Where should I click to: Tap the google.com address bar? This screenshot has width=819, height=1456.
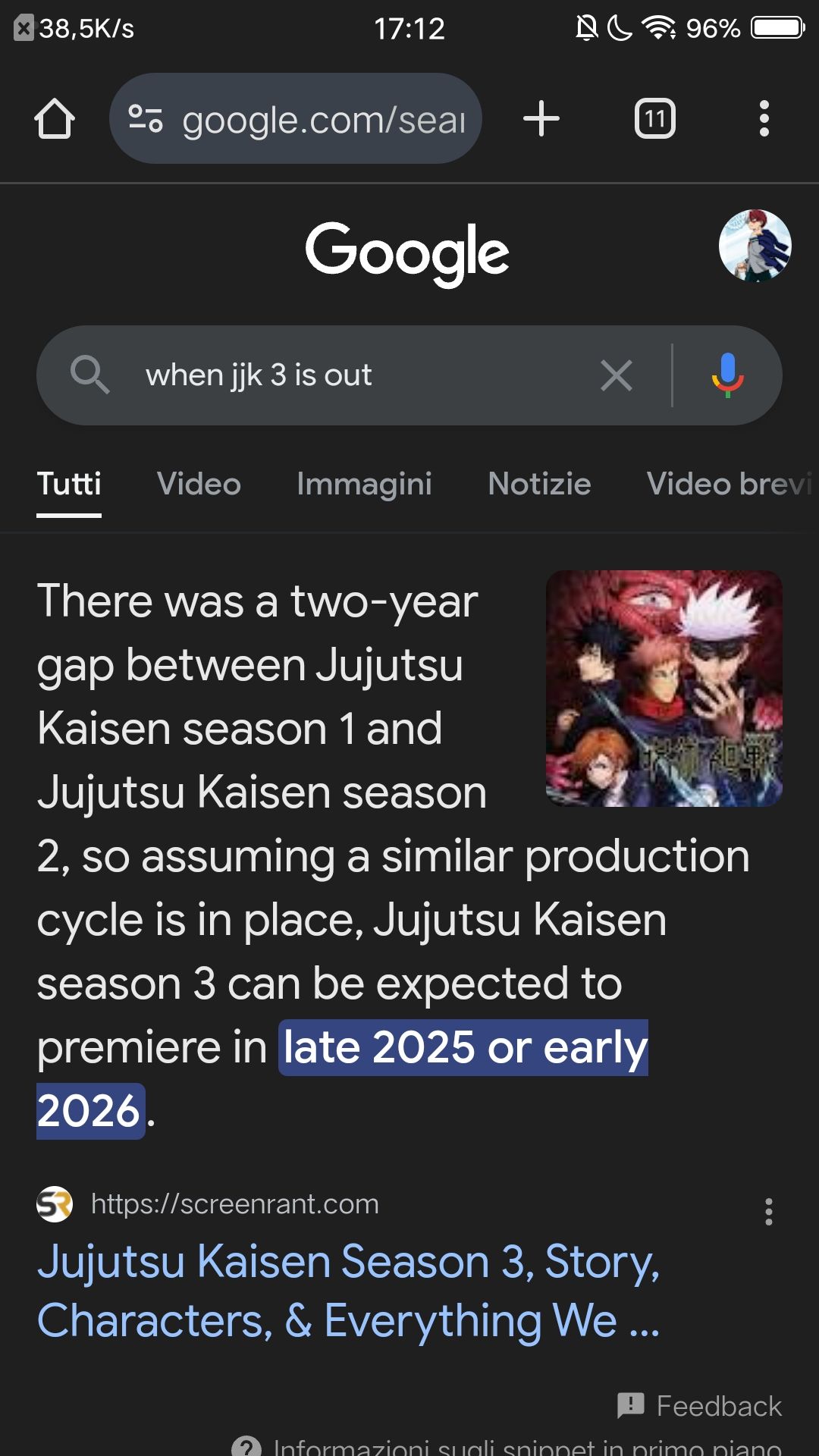click(x=296, y=119)
